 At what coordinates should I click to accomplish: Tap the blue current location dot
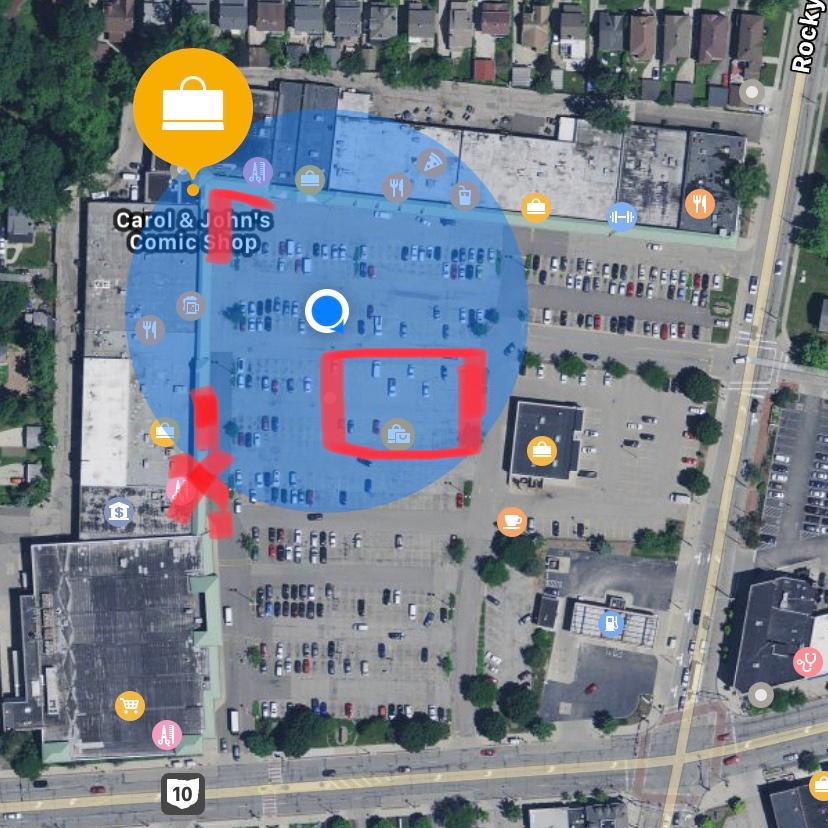326,311
